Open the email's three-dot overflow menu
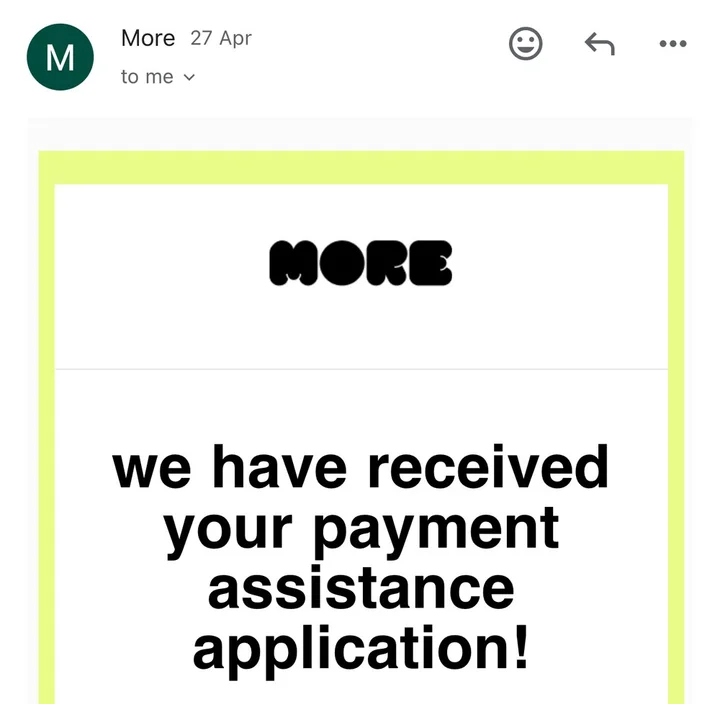 click(673, 44)
